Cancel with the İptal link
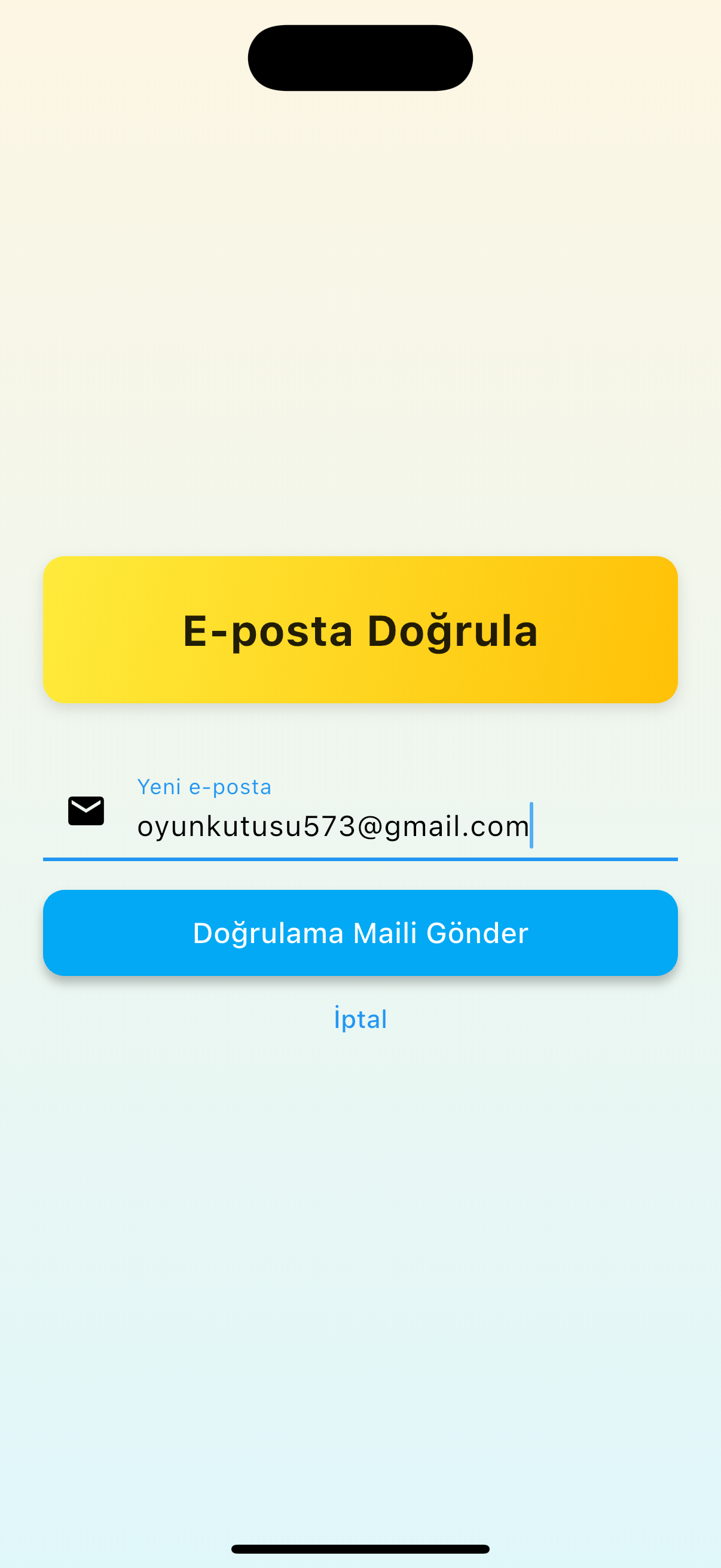 pos(360,1018)
